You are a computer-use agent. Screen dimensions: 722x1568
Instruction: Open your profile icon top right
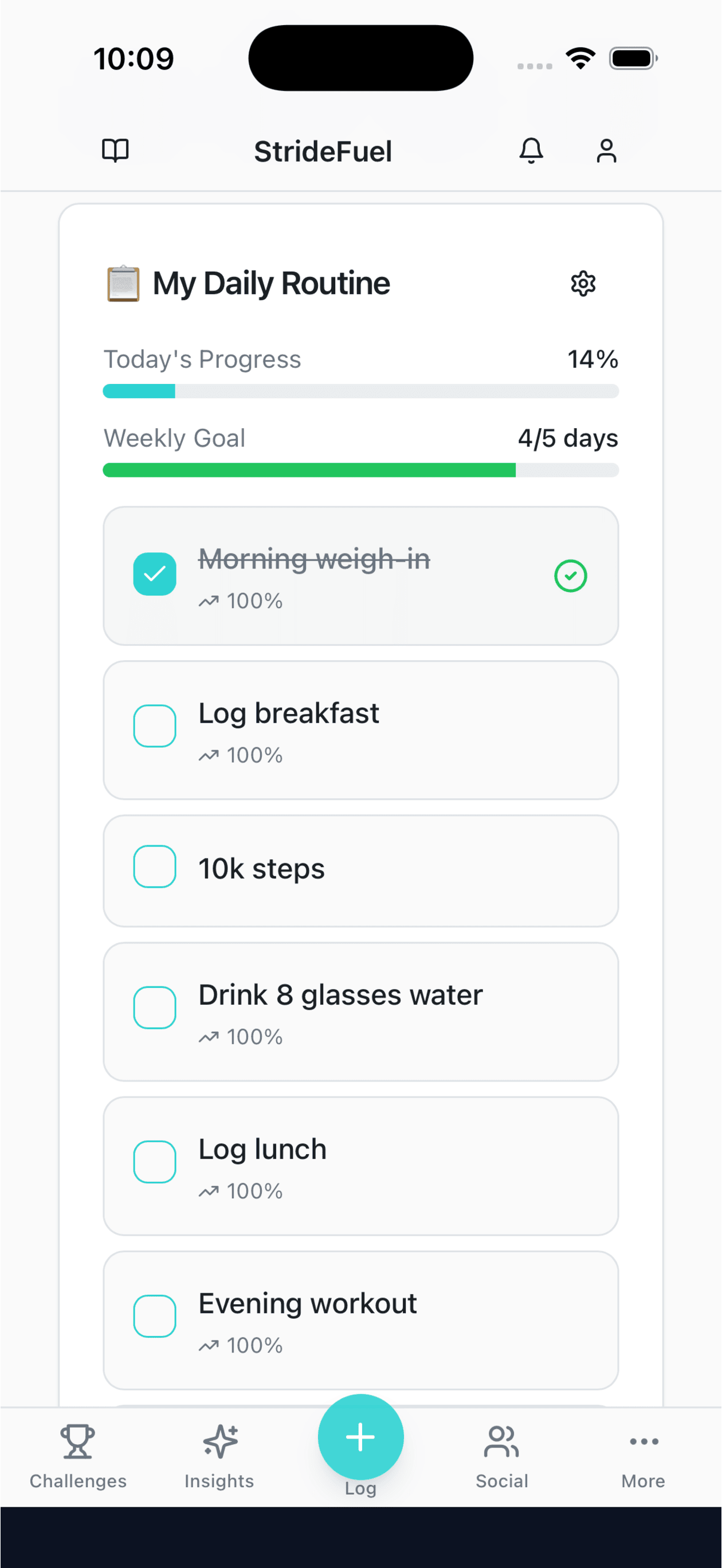point(606,150)
